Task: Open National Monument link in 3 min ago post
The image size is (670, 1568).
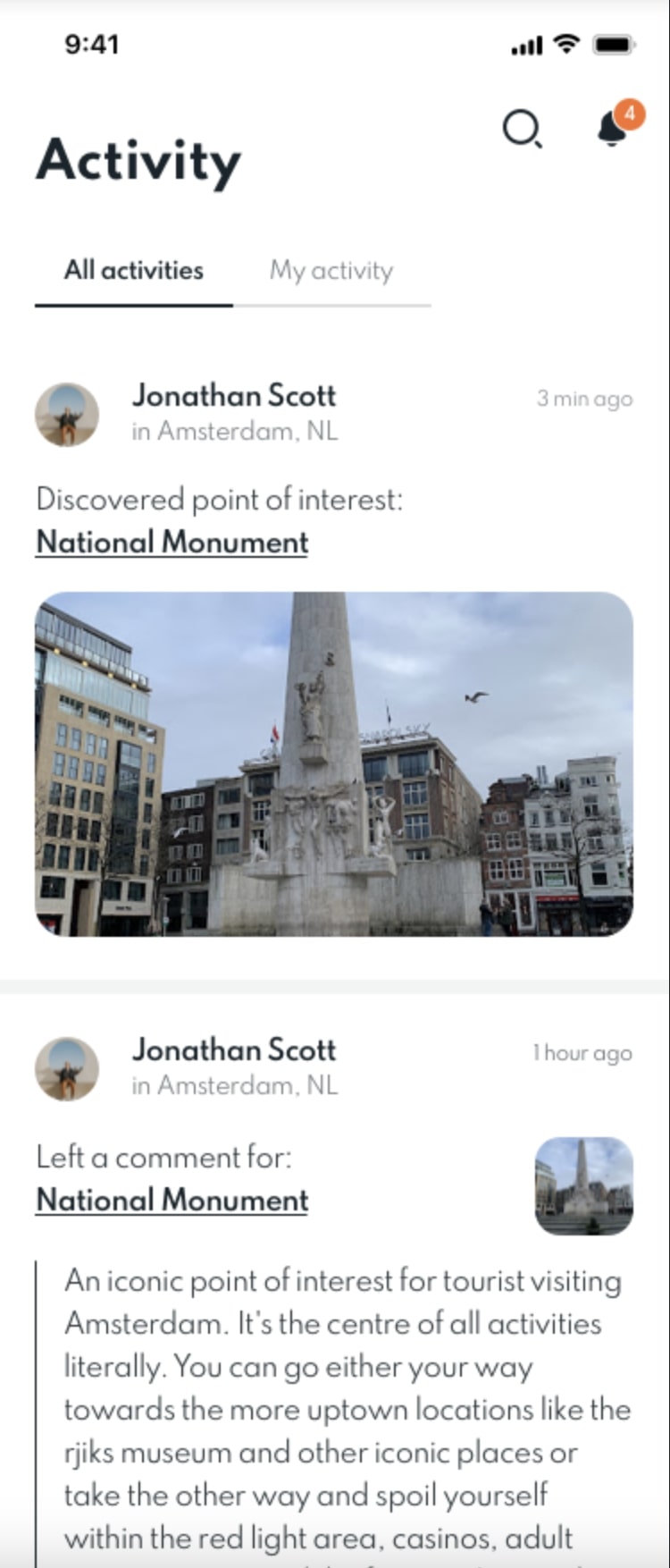Action: 172,543
